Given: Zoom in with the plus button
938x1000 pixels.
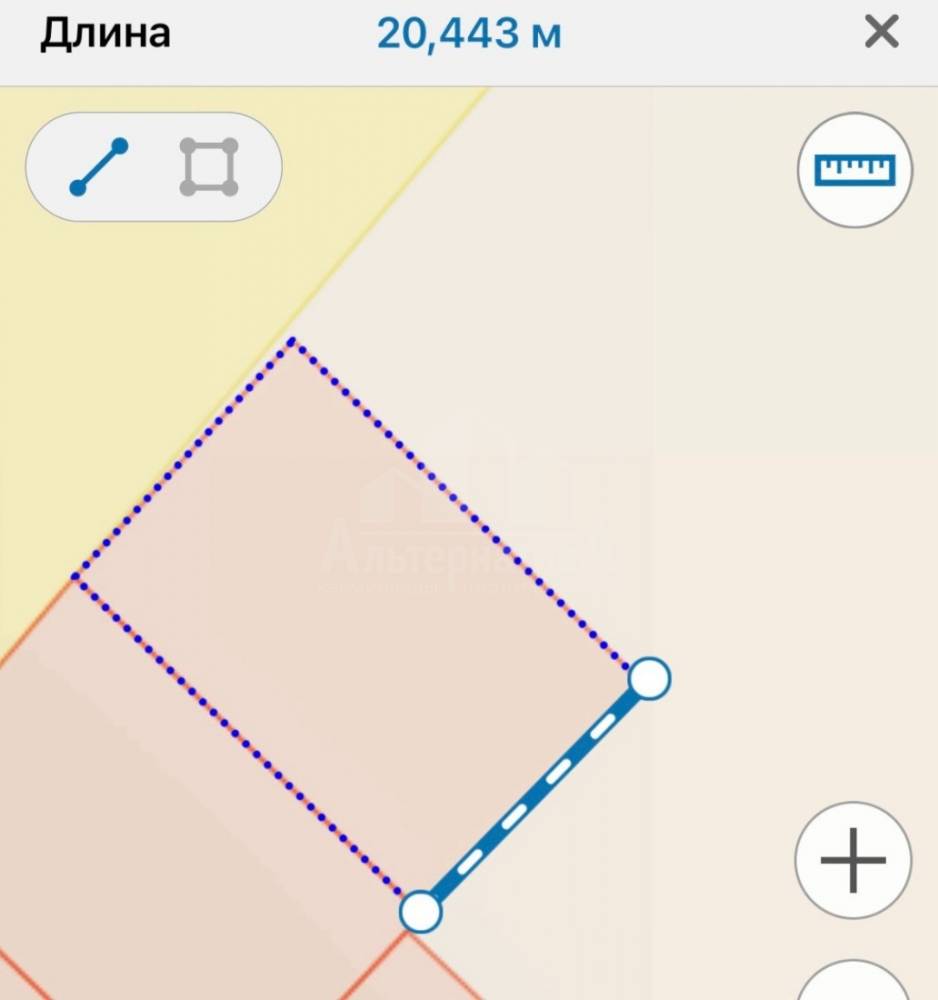Looking at the screenshot, I should 853,860.
